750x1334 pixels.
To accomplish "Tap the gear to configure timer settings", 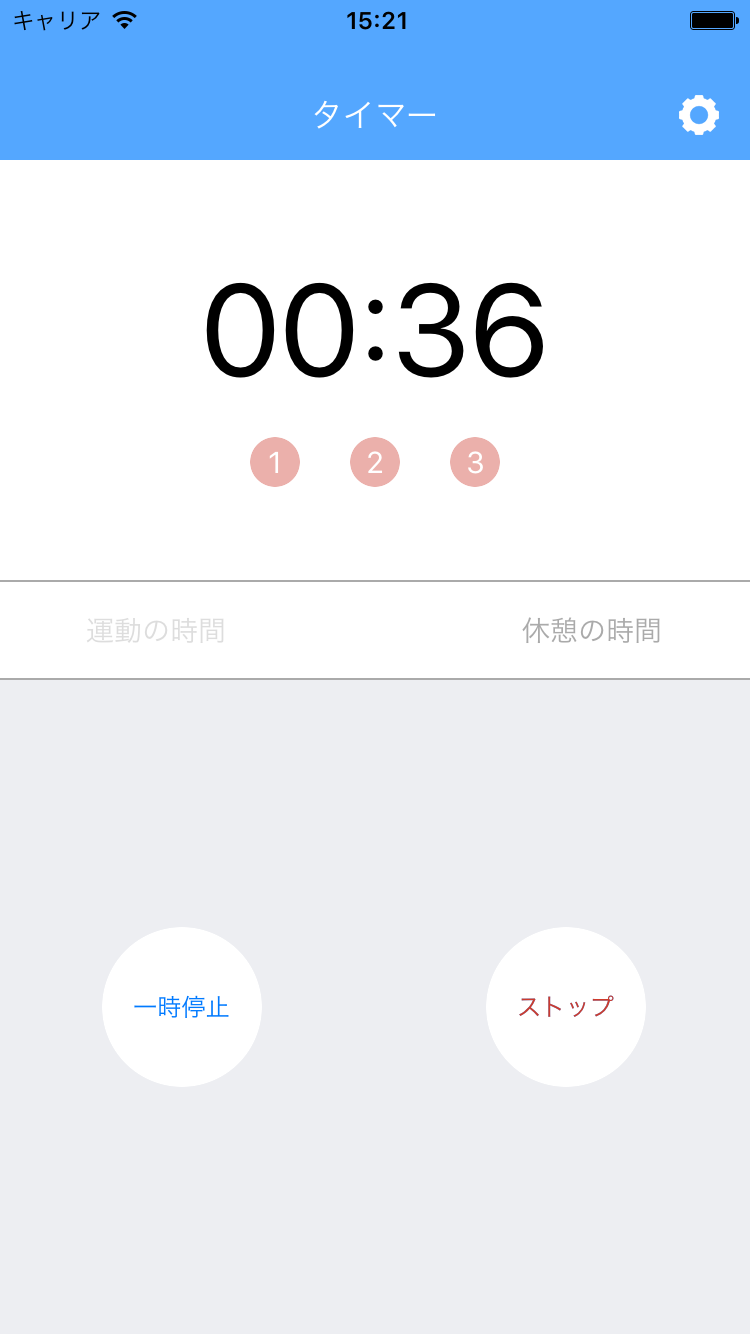I will pyautogui.click(x=698, y=114).
